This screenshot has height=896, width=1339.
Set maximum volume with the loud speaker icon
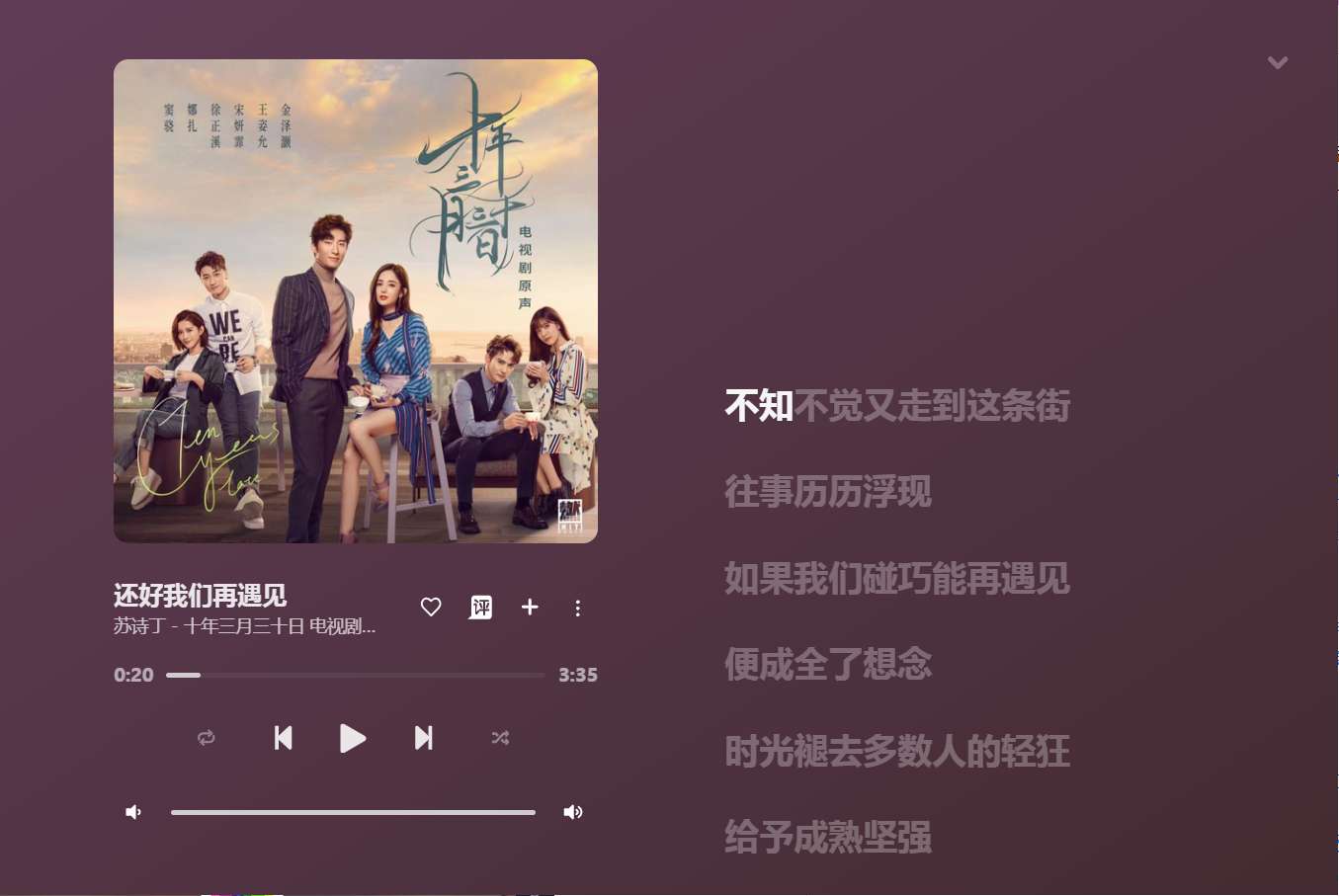tap(573, 812)
